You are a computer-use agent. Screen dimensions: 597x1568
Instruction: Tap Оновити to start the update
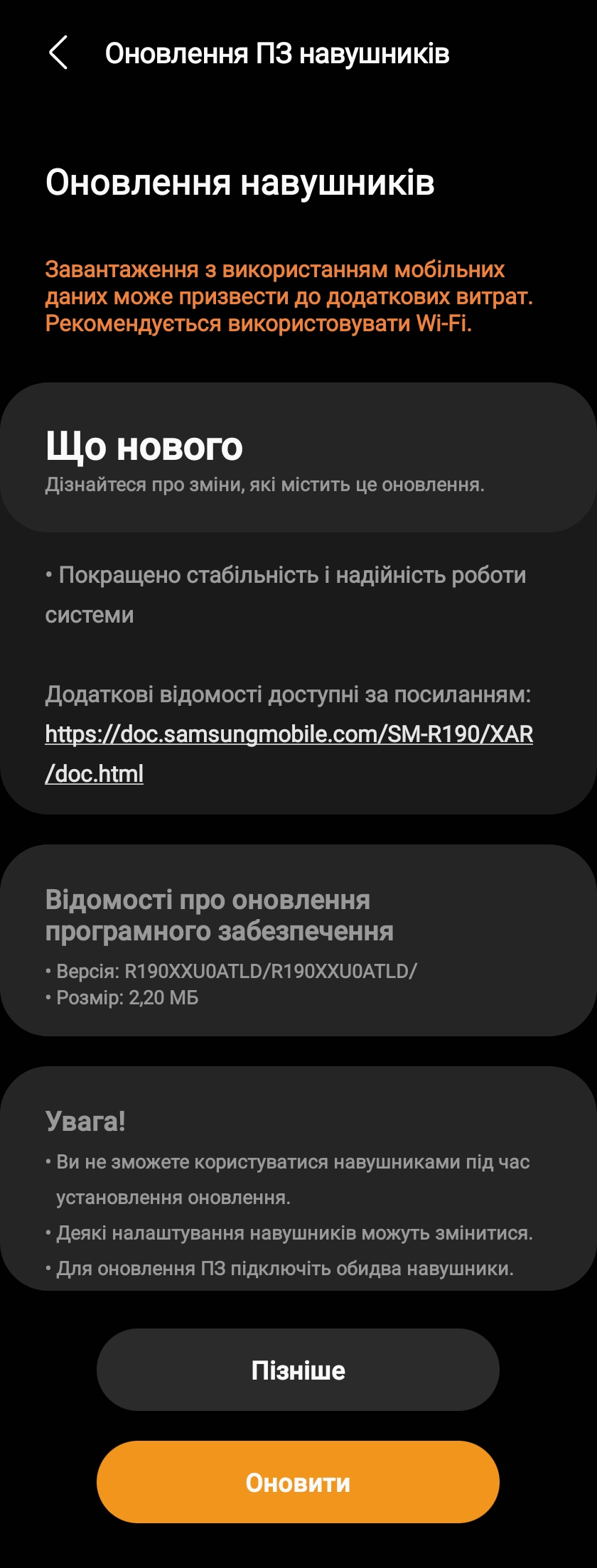pos(298,1483)
